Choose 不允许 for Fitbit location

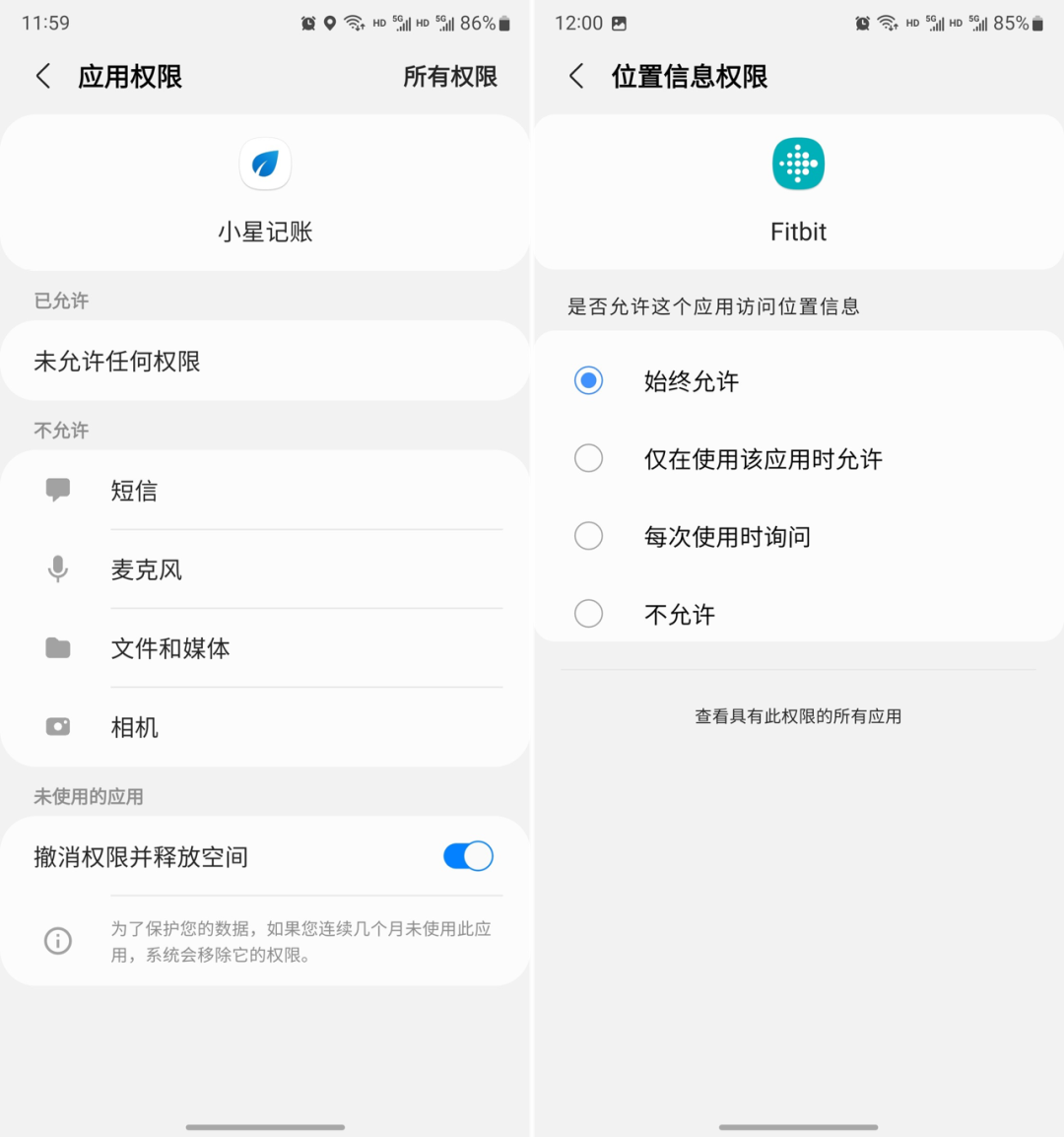(589, 614)
